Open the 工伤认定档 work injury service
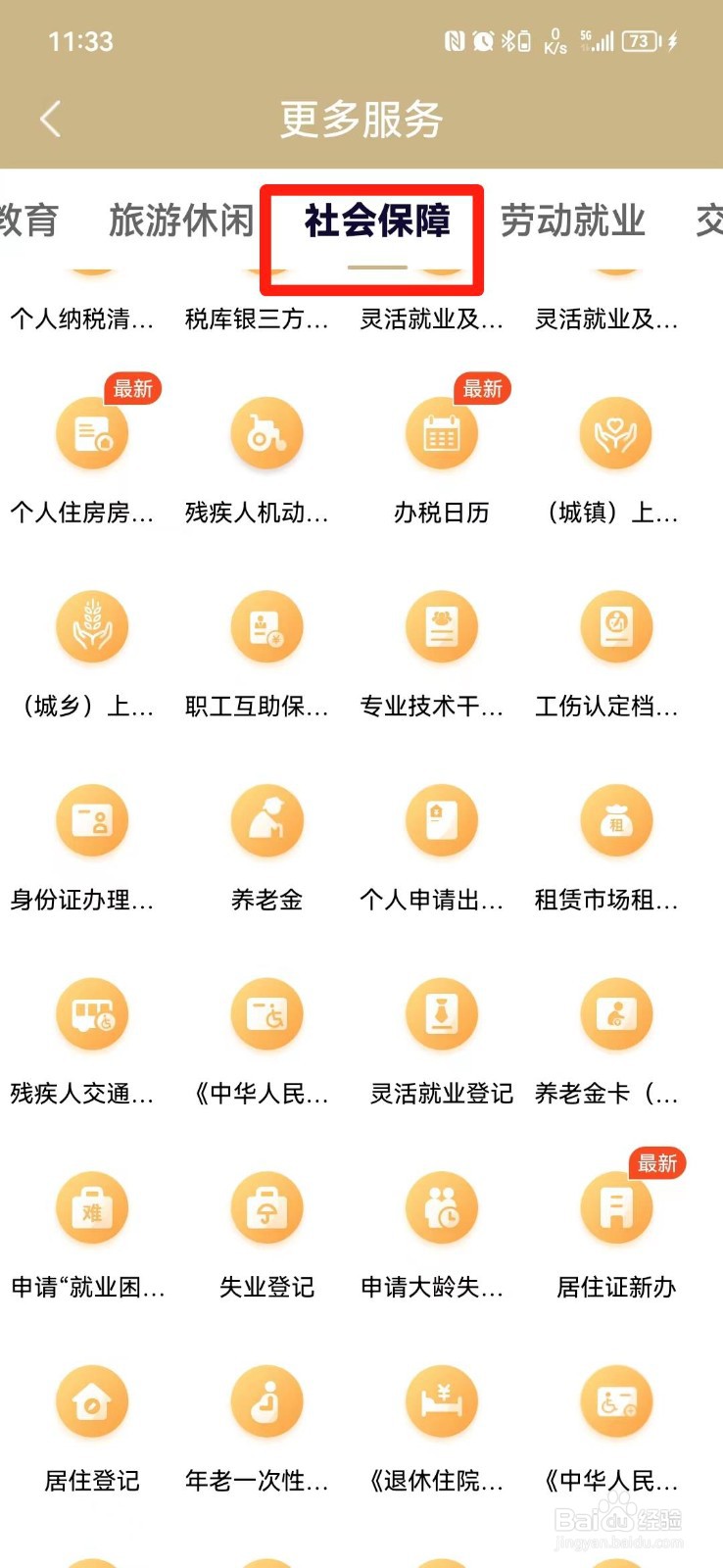Image resolution: width=723 pixels, height=1568 pixels. [x=615, y=626]
